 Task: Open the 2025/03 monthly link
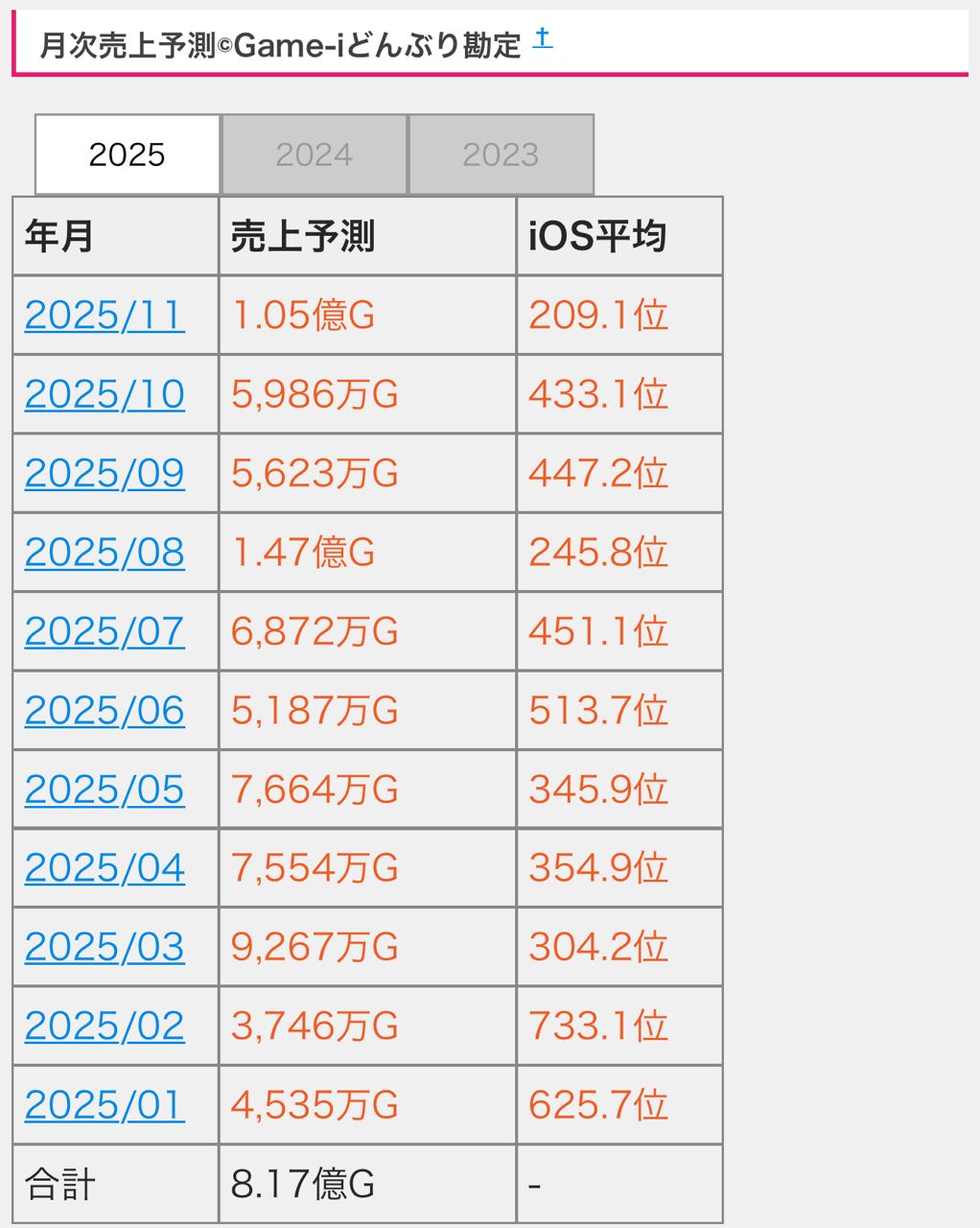click(x=105, y=947)
